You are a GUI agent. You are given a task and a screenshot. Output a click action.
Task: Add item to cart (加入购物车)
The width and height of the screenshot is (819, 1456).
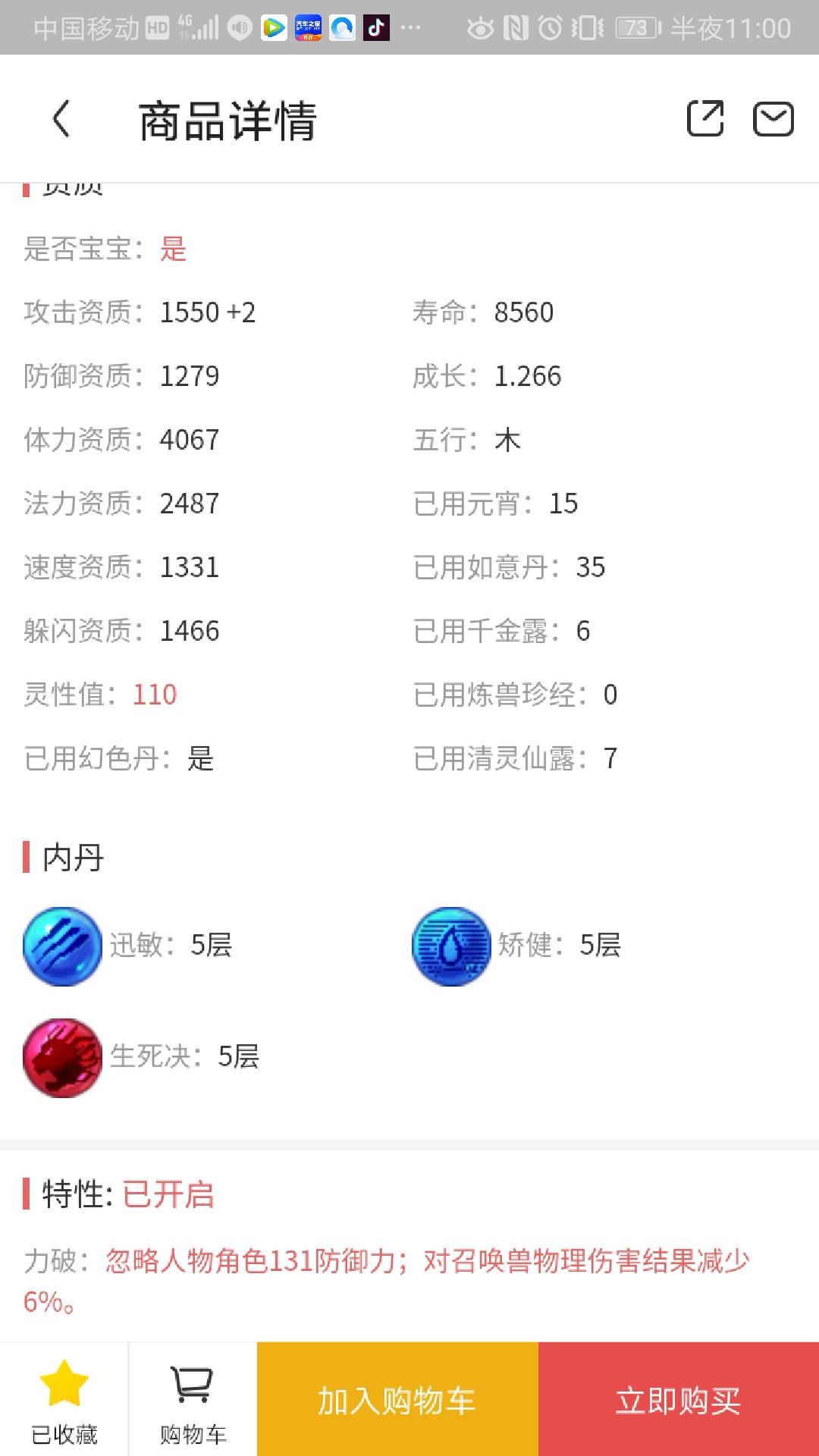click(x=397, y=1400)
